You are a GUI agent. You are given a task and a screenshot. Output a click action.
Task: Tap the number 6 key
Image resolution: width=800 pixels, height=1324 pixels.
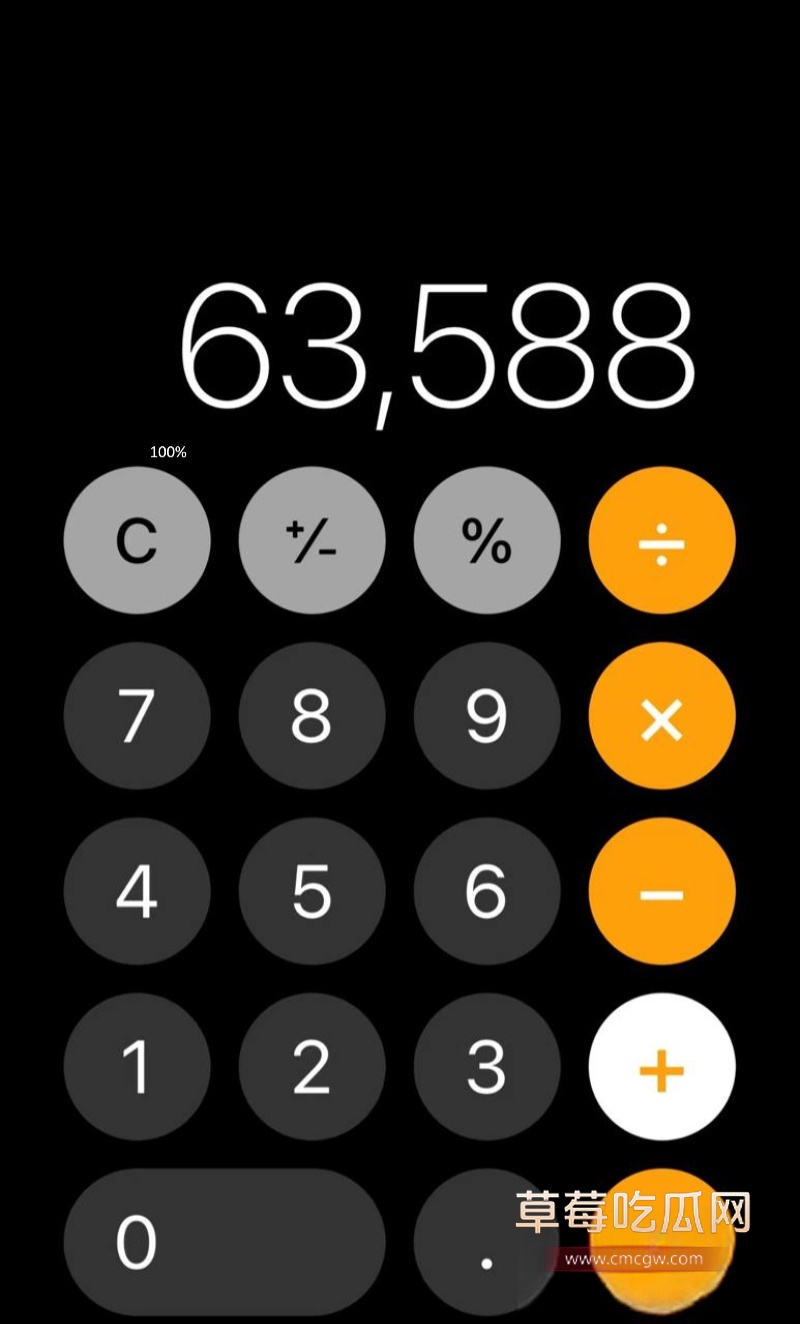(487, 891)
